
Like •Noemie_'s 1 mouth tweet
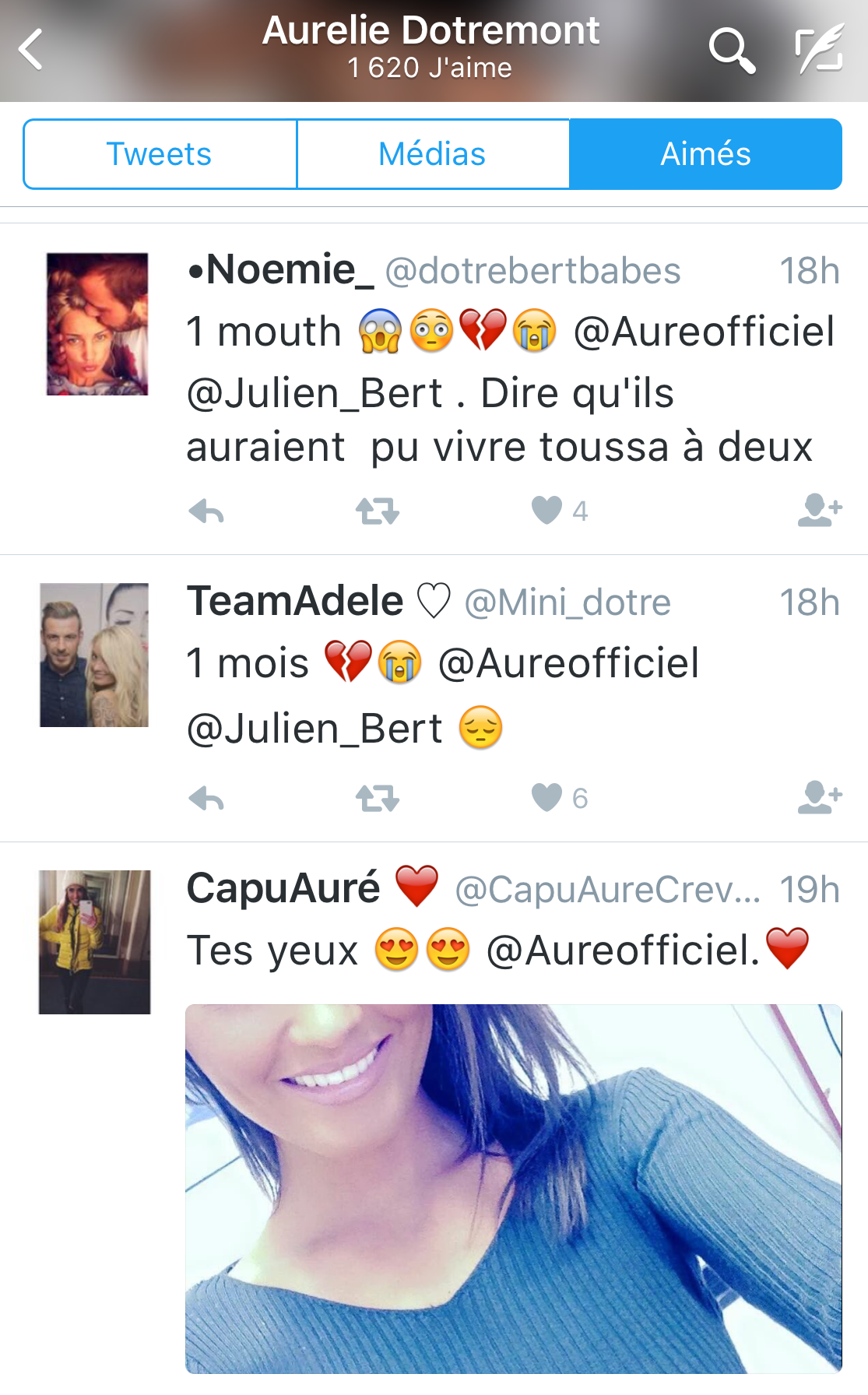click(x=547, y=511)
